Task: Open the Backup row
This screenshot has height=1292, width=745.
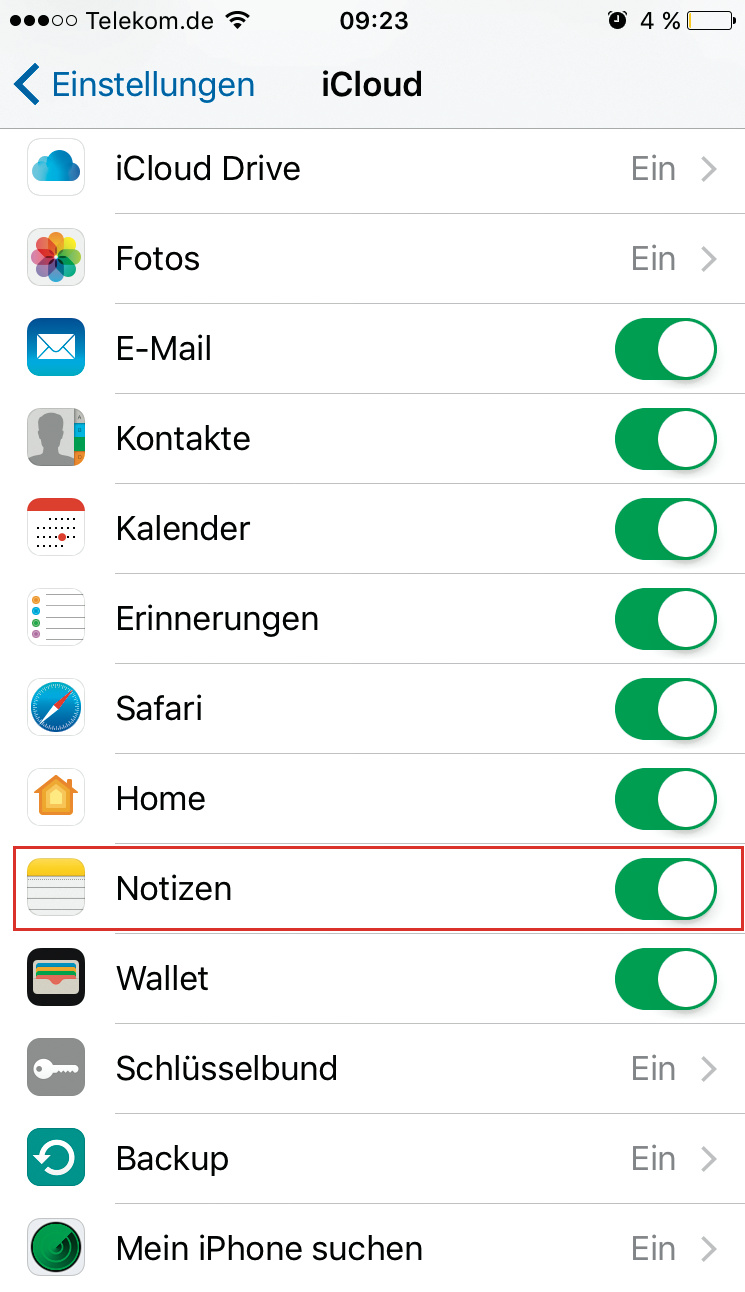Action: pyautogui.click(x=372, y=1159)
